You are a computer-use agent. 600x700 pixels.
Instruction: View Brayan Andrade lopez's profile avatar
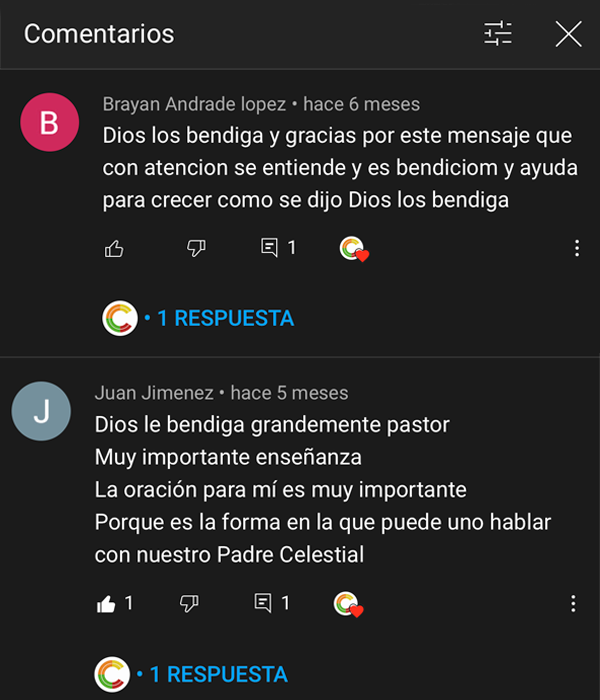pyautogui.click(x=49, y=123)
